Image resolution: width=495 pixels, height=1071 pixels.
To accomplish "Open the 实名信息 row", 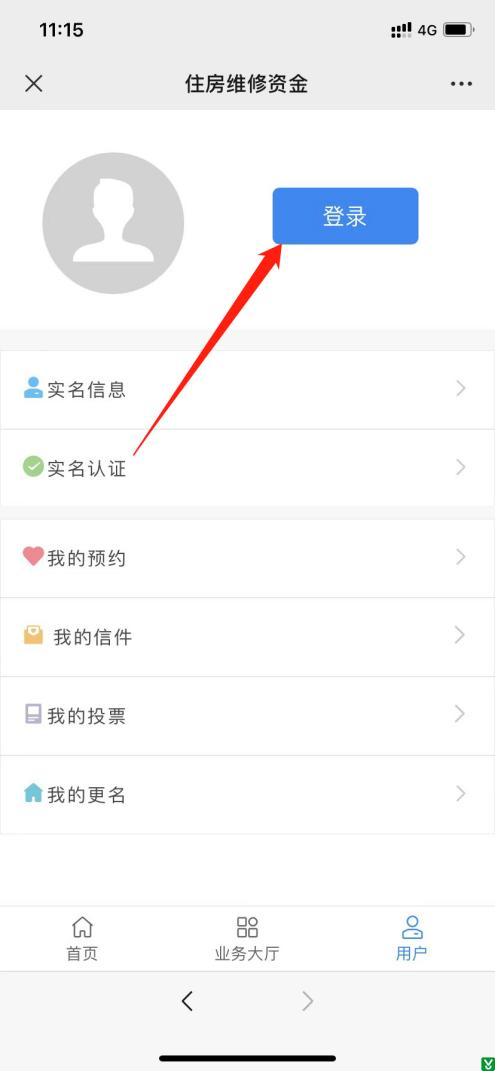I will point(247,389).
